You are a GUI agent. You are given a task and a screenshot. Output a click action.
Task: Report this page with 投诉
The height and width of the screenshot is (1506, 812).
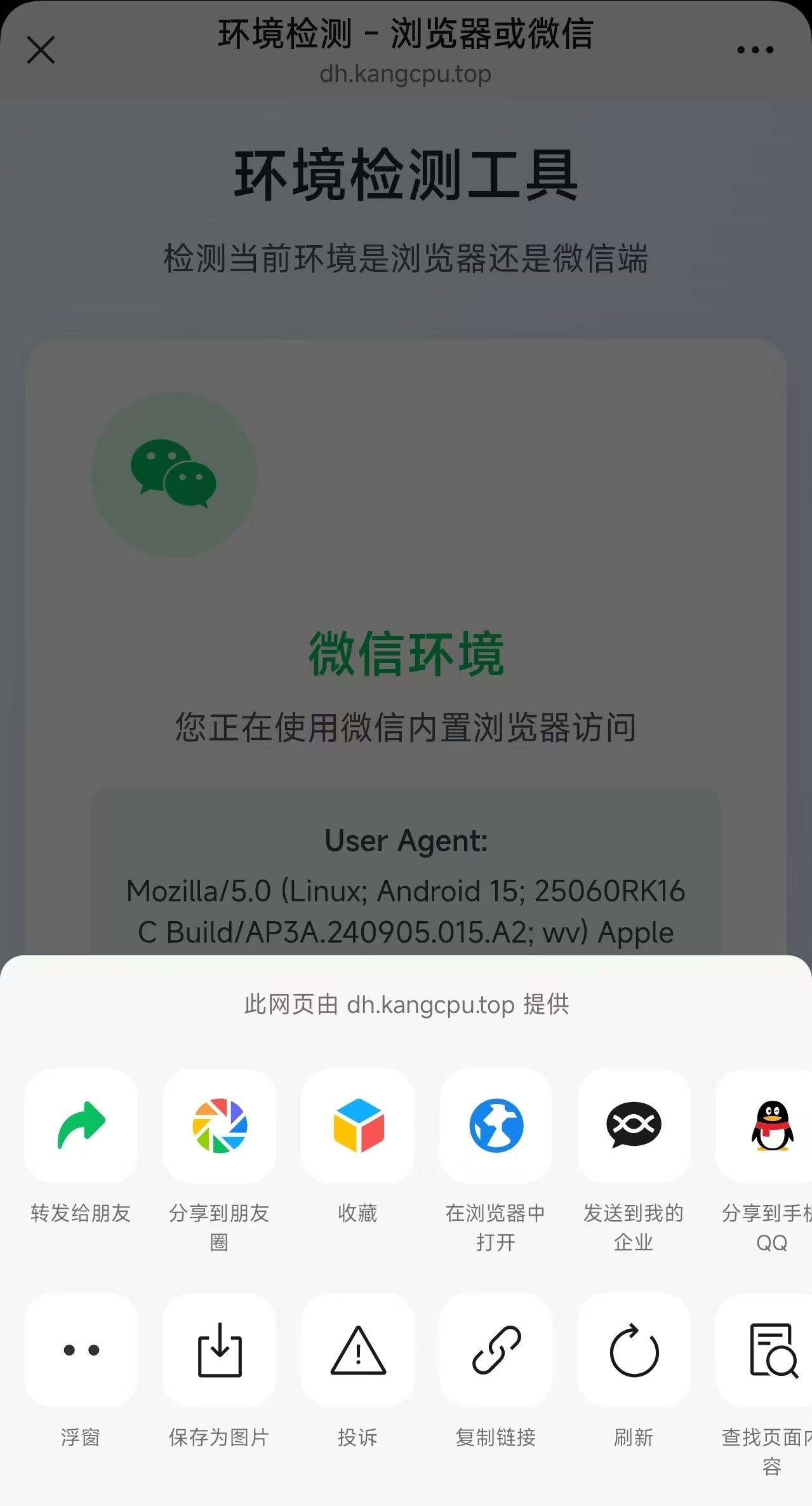[358, 1350]
